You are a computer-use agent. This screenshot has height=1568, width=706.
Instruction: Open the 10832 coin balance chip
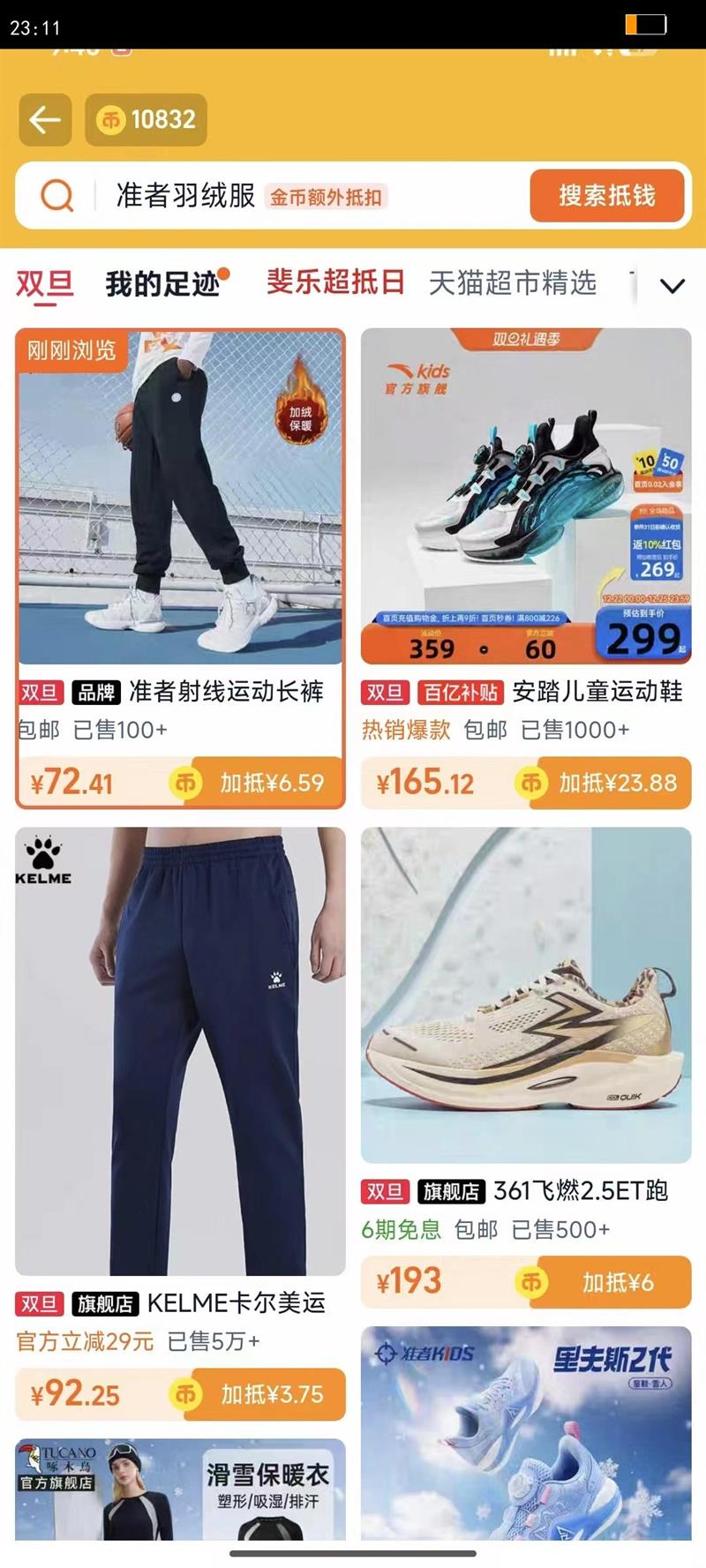click(x=146, y=120)
